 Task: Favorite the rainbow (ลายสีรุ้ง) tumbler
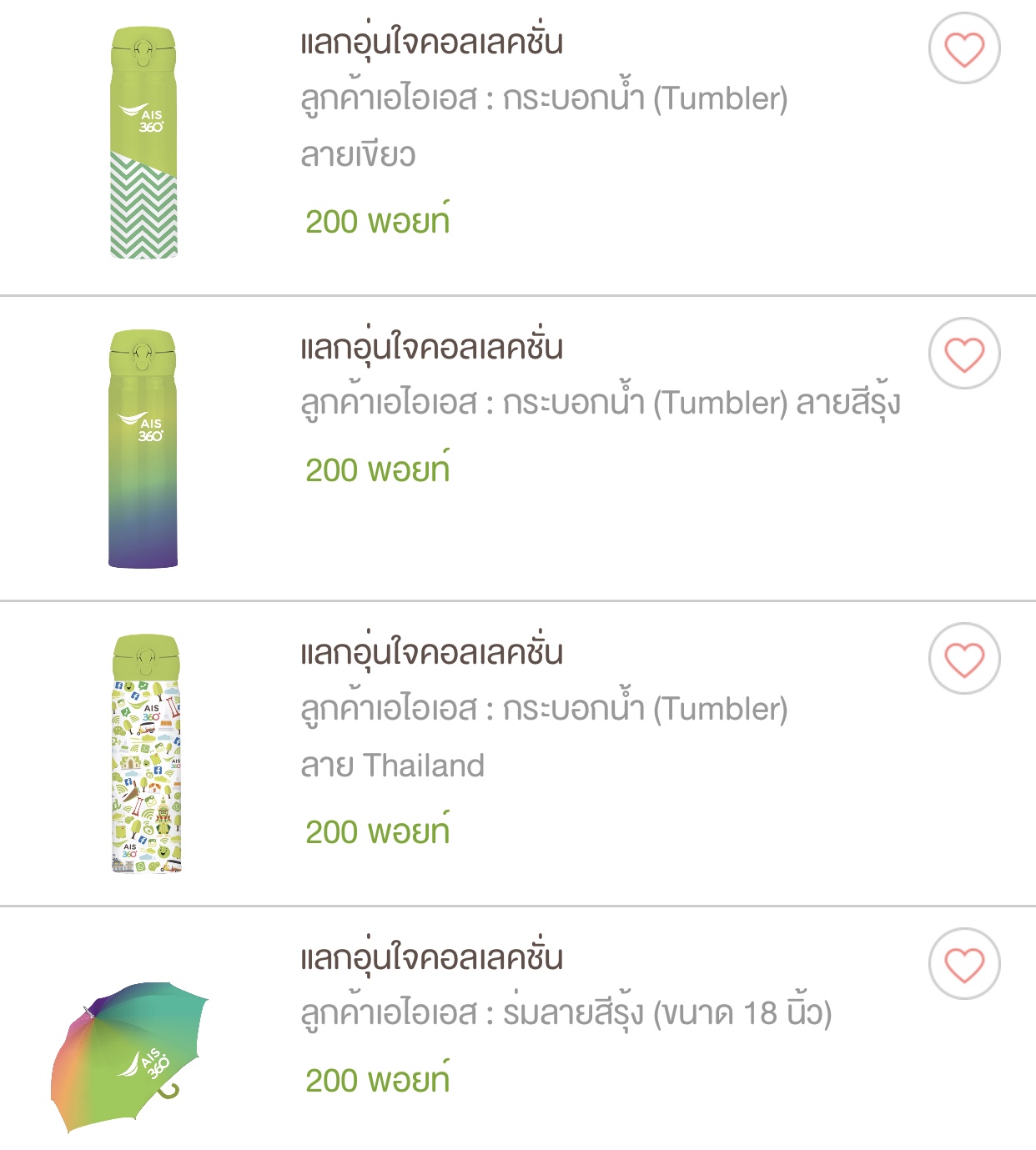tap(964, 354)
